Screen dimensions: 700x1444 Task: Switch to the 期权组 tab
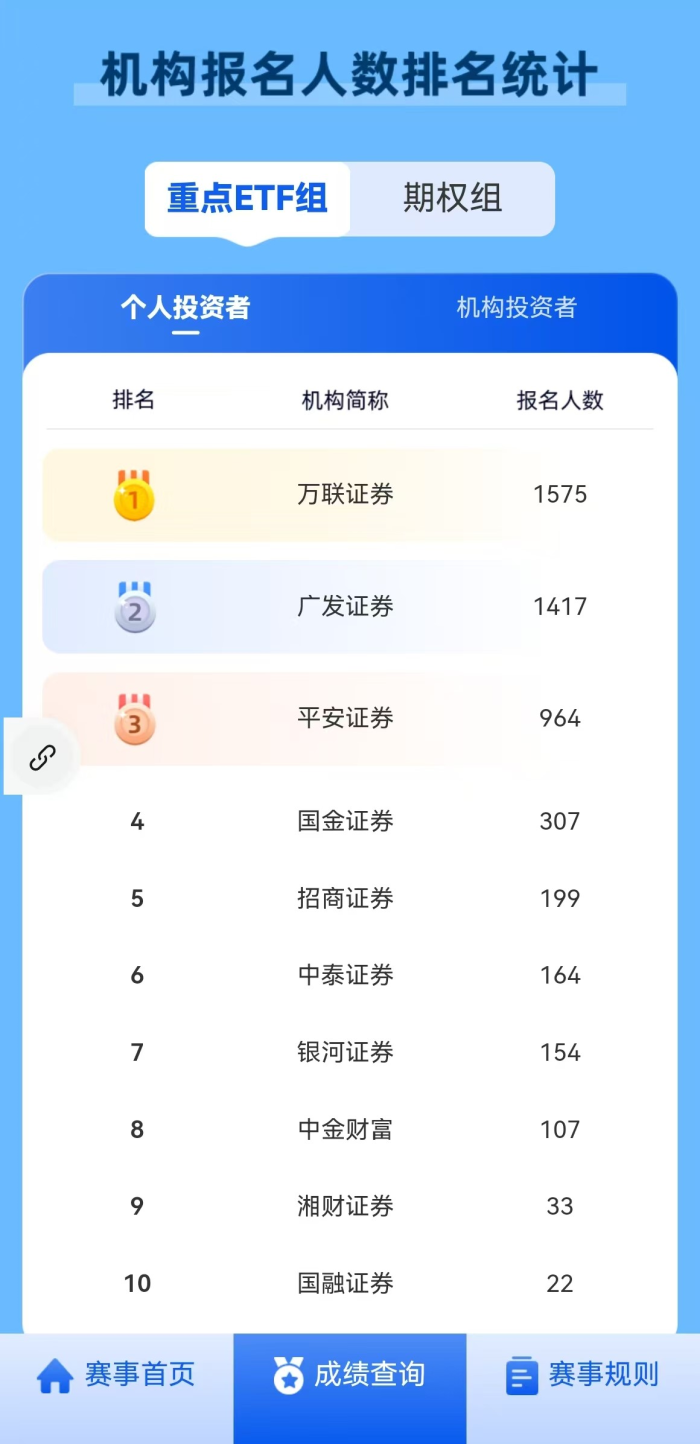point(452,198)
